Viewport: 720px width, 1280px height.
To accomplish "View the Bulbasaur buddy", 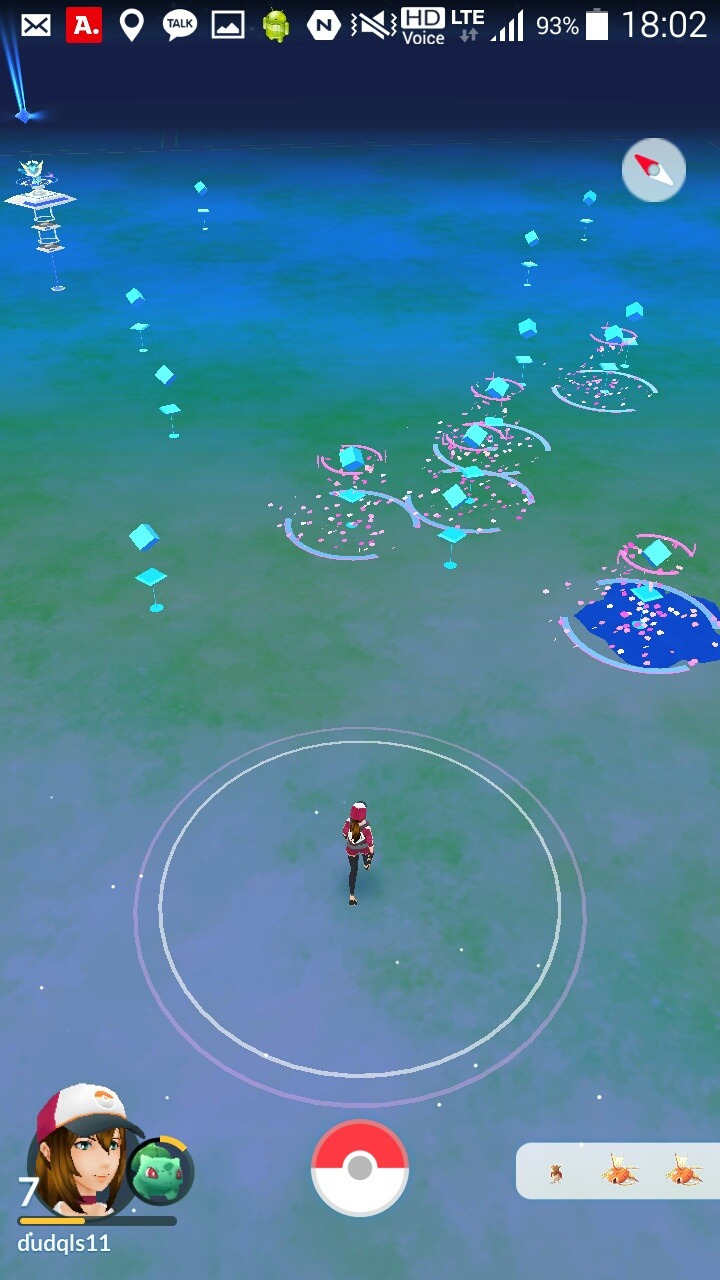I will click(x=160, y=1171).
